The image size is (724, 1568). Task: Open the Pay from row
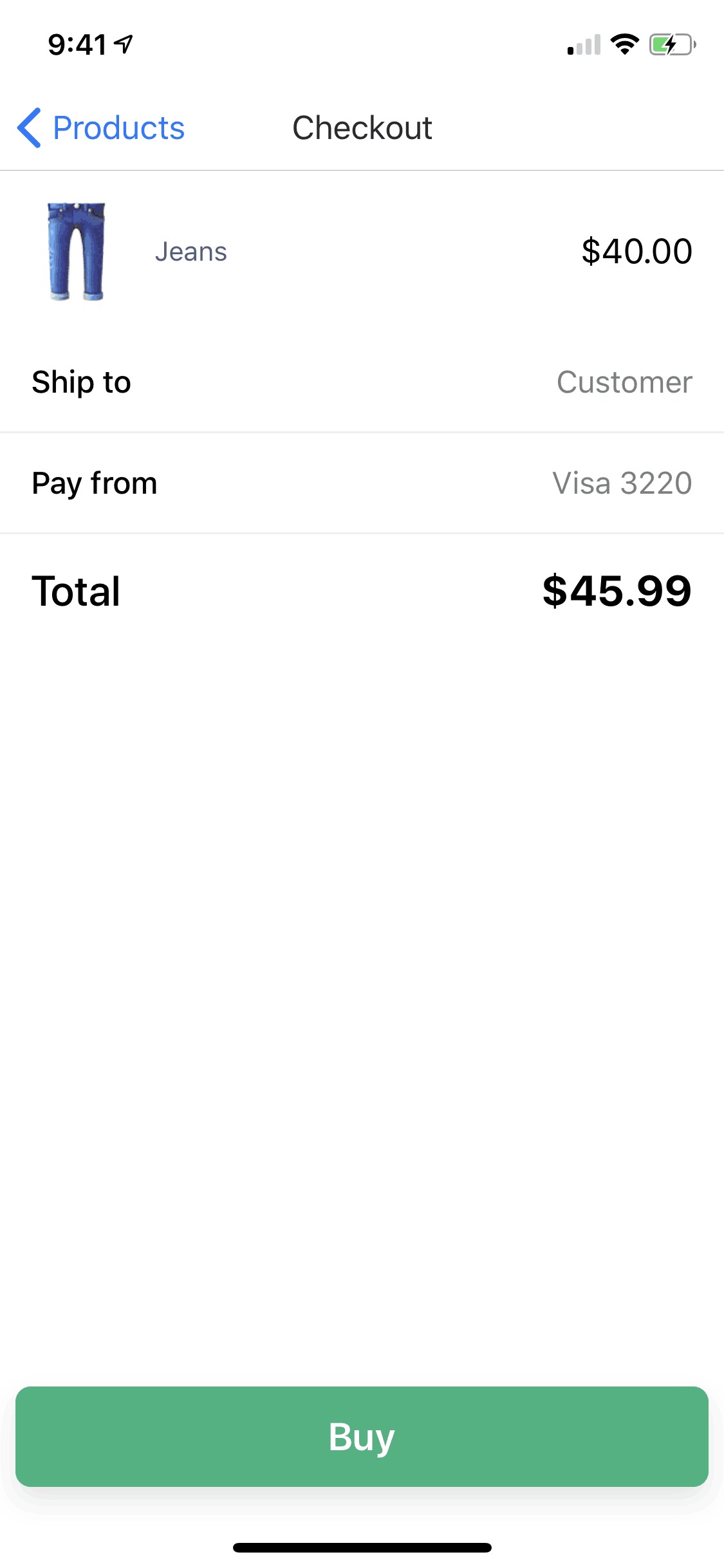pos(362,483)
